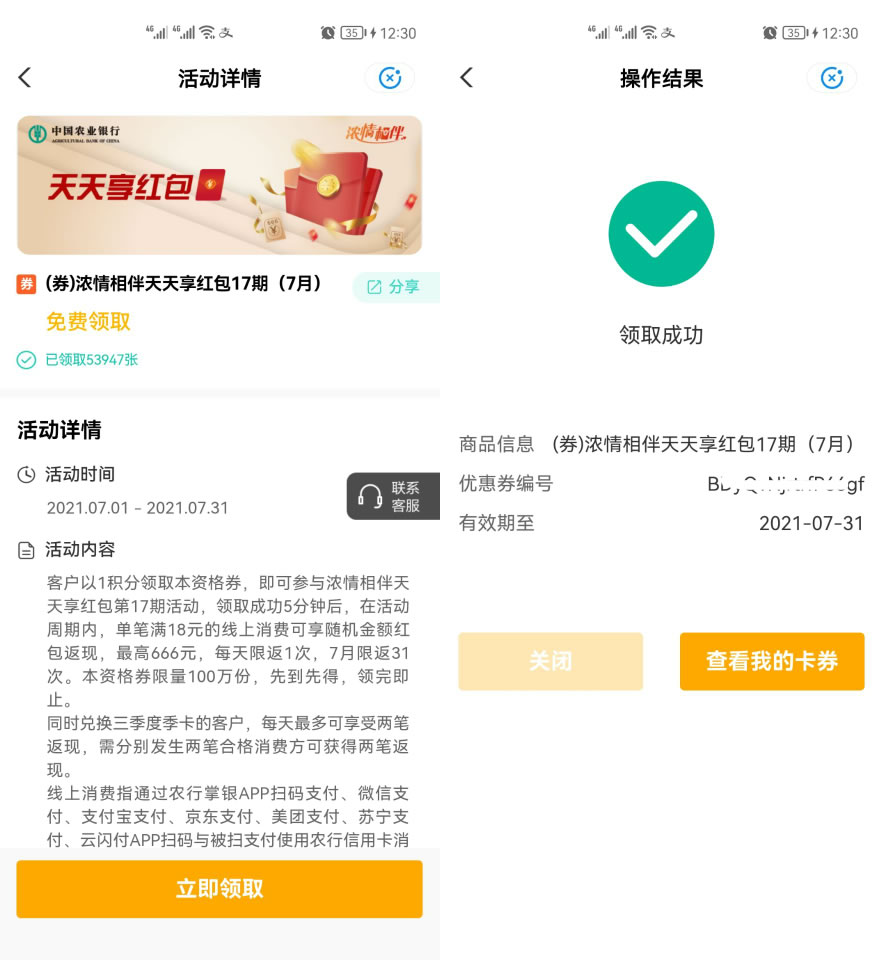Contact 联系客服 support

pyautogui.click(x=393, y=496)
